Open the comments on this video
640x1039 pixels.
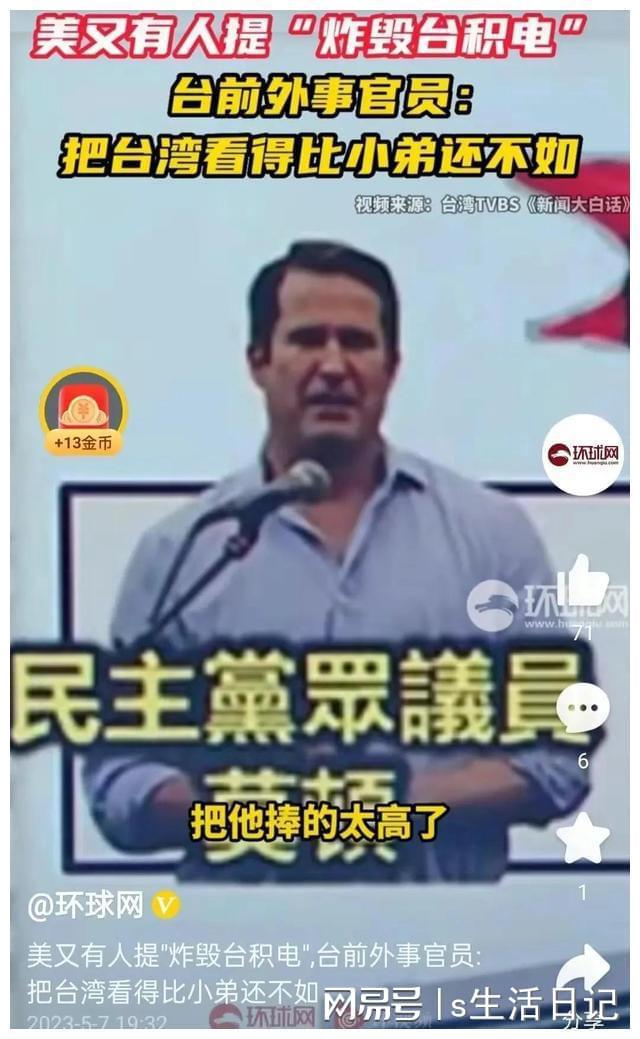583,708
